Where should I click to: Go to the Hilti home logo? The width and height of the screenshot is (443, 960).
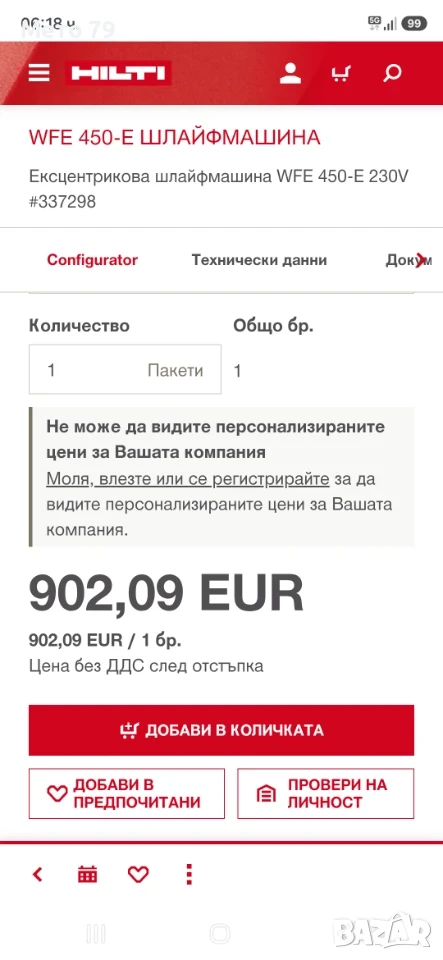click(x=118, y=73)
